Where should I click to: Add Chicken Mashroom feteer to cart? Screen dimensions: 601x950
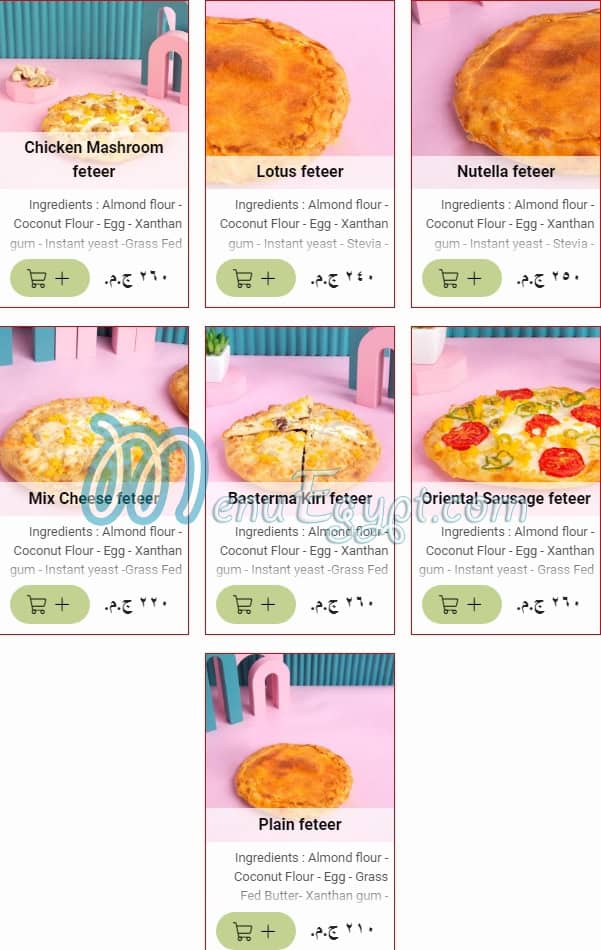[x=50, y=278]
